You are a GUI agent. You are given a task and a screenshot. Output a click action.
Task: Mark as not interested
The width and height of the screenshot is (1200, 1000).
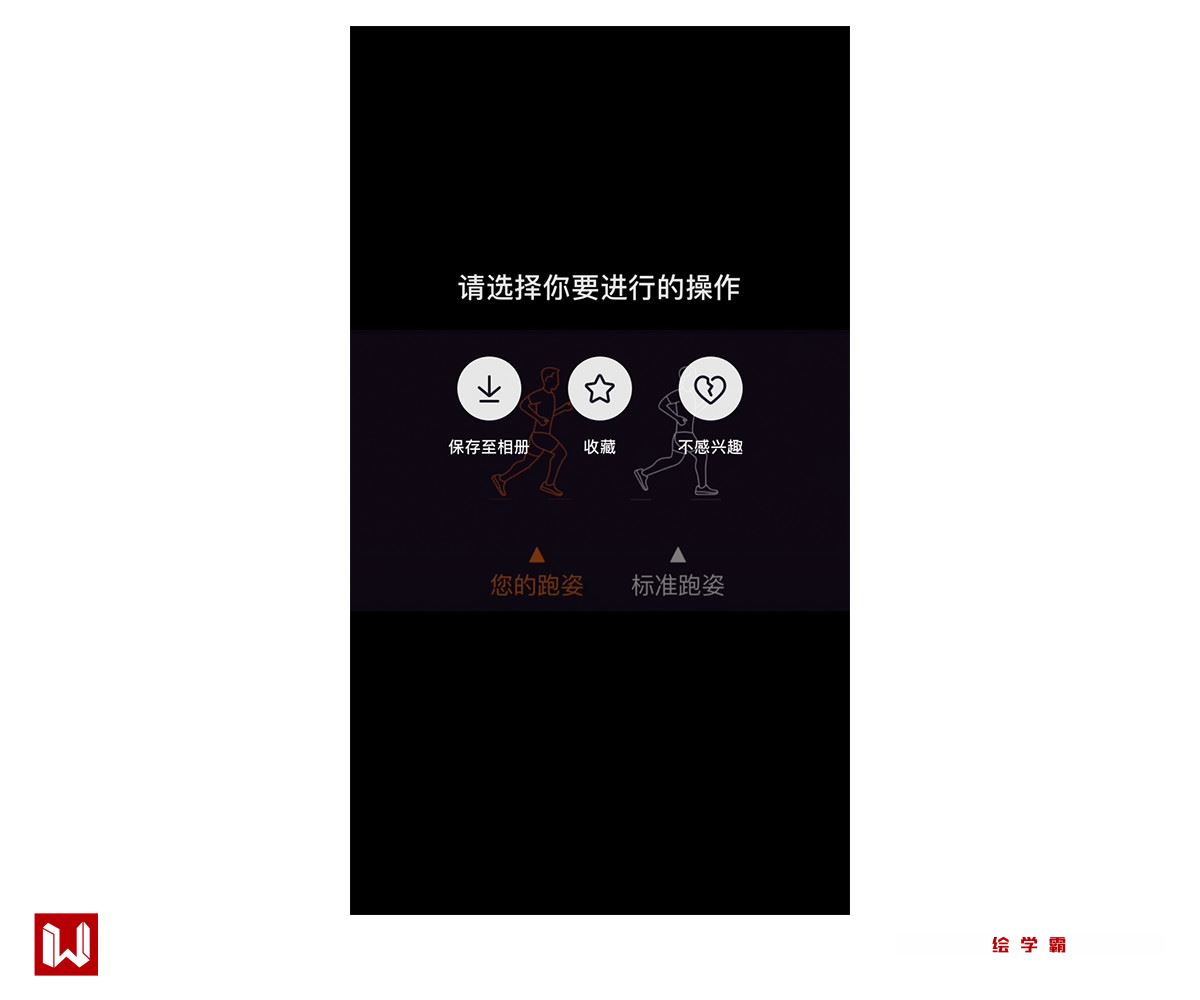[710, 389]
